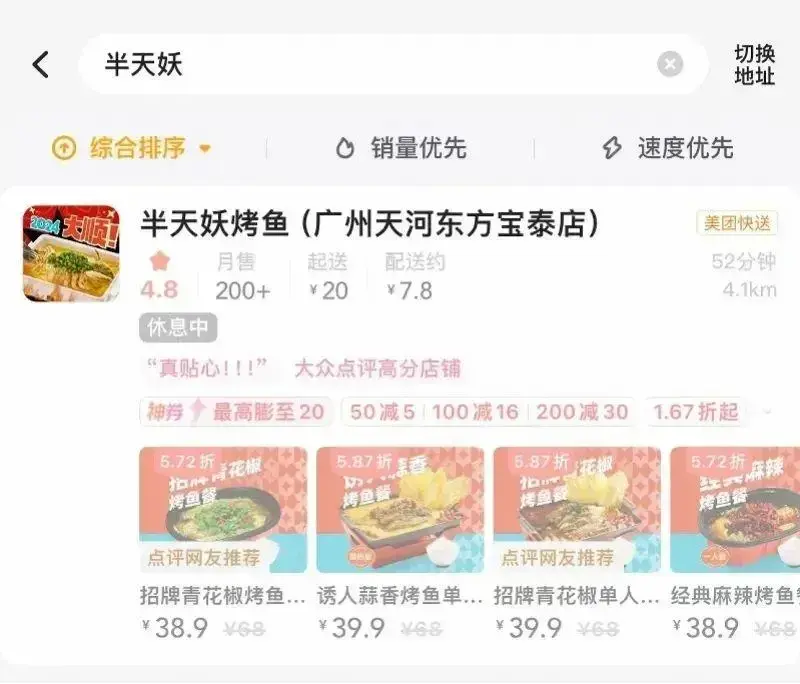This screenshot has width=800, height=684.
Task: Sort by 销量优先
Action: (401, 149)
